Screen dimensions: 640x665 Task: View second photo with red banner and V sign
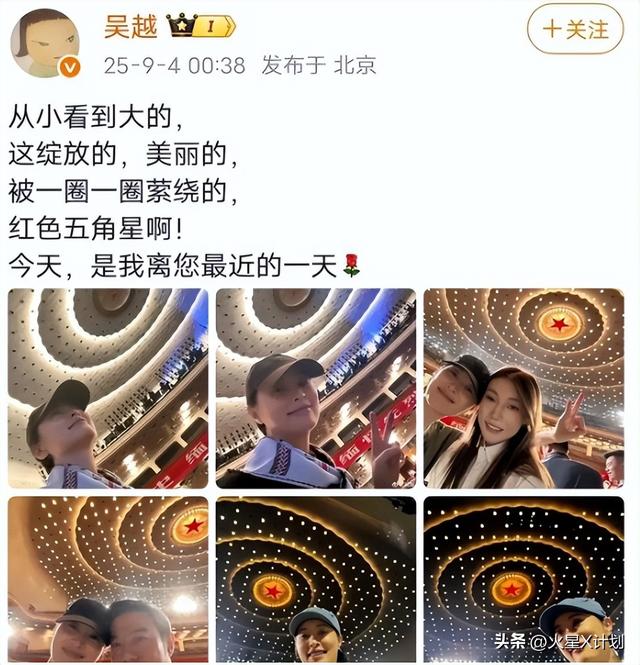pyautogui.click(x=315, y=388)
